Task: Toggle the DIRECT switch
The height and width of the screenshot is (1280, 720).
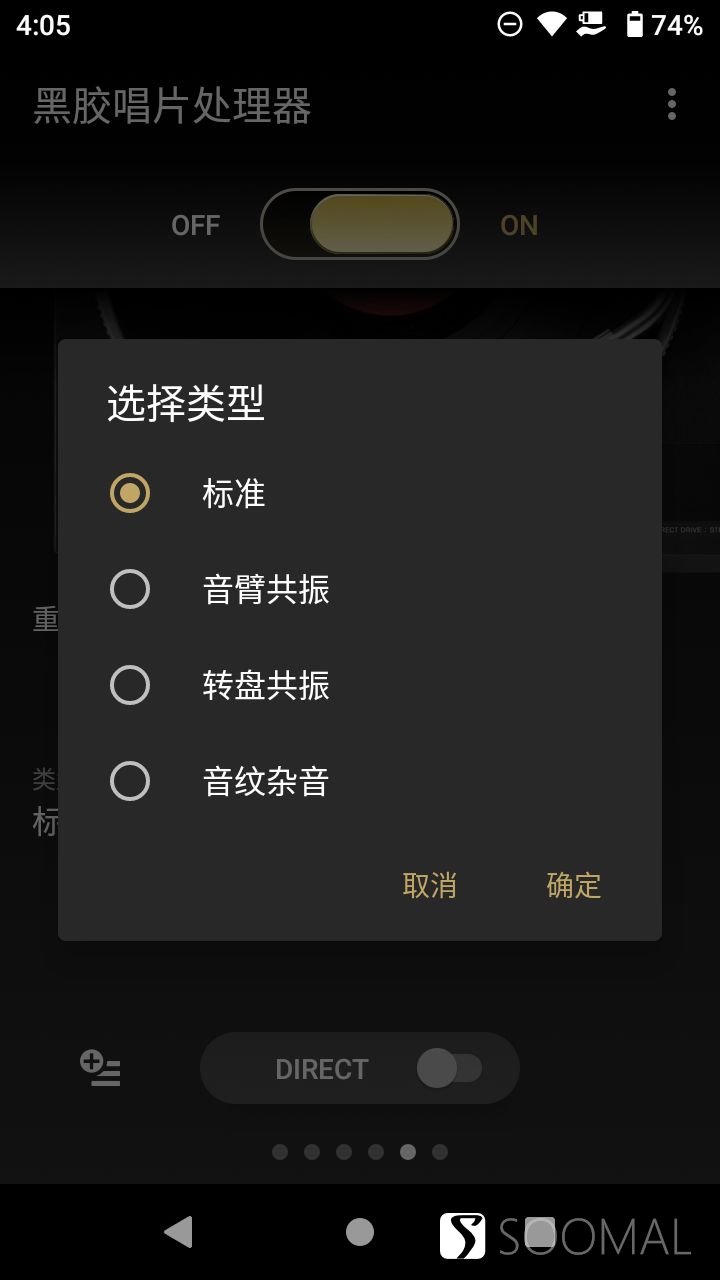Action: pos(452,1068)
